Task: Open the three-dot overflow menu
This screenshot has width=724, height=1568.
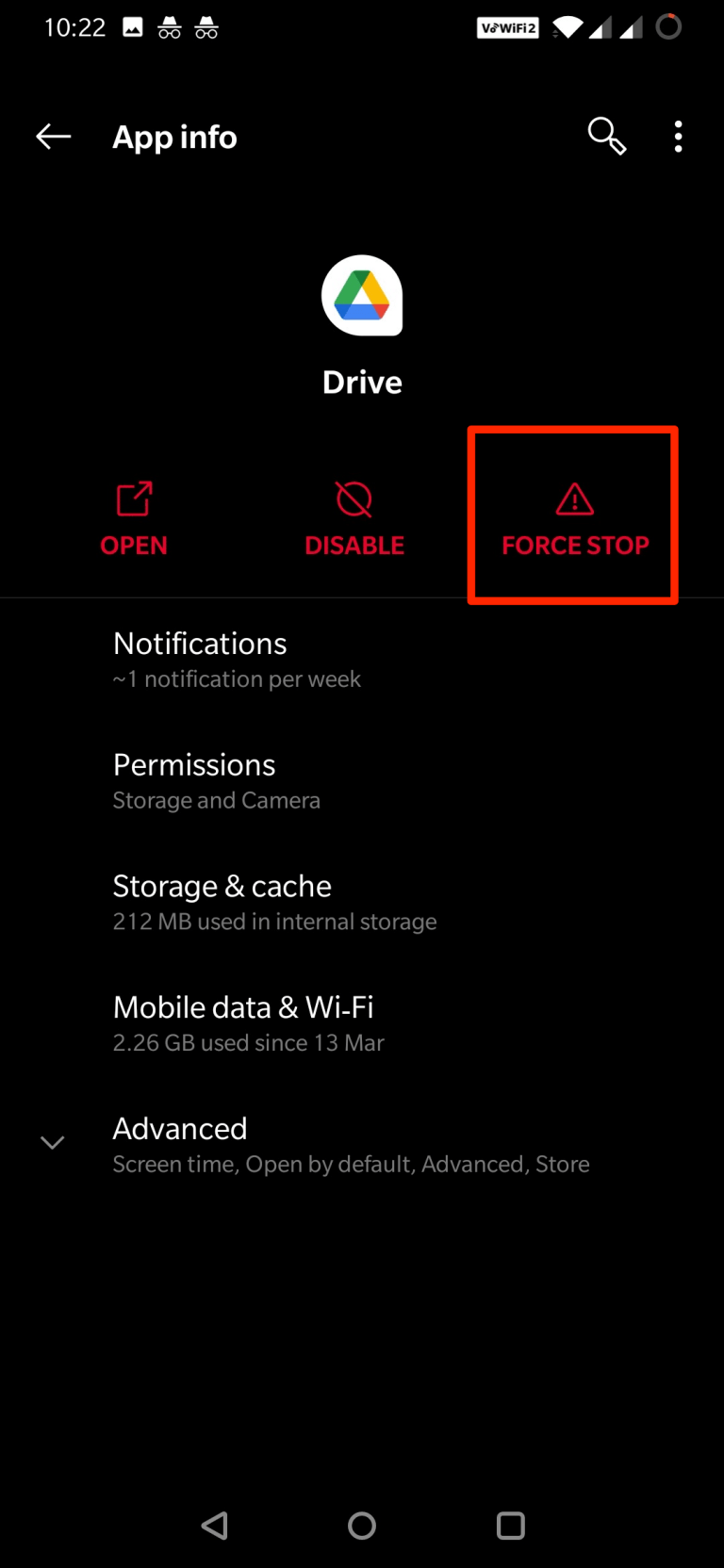Action: click(678, 137)
